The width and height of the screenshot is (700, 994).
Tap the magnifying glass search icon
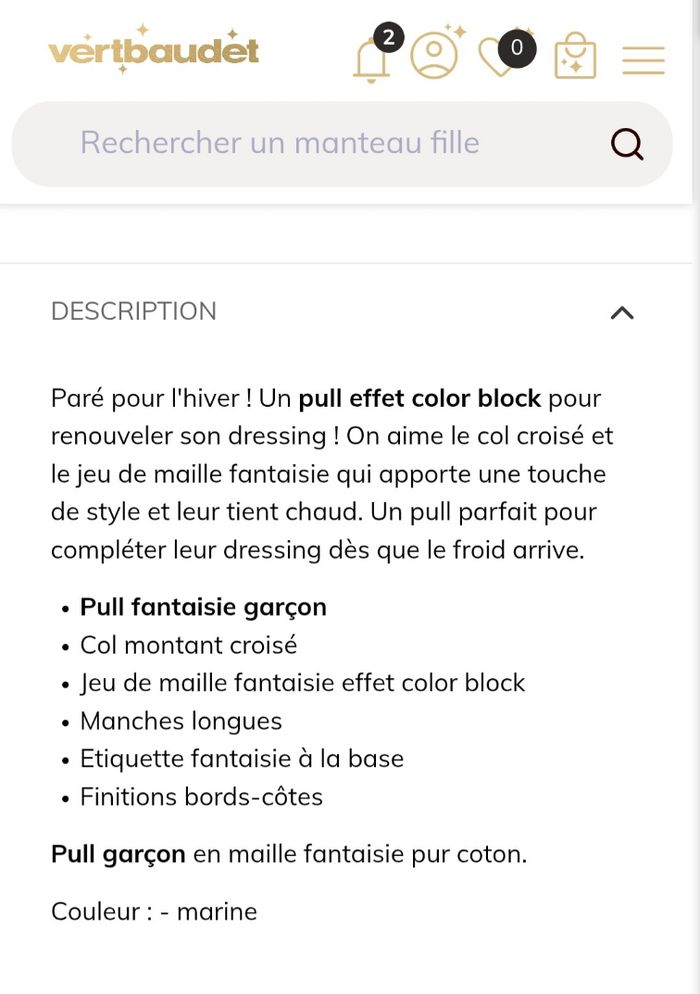tap(627, 145)
